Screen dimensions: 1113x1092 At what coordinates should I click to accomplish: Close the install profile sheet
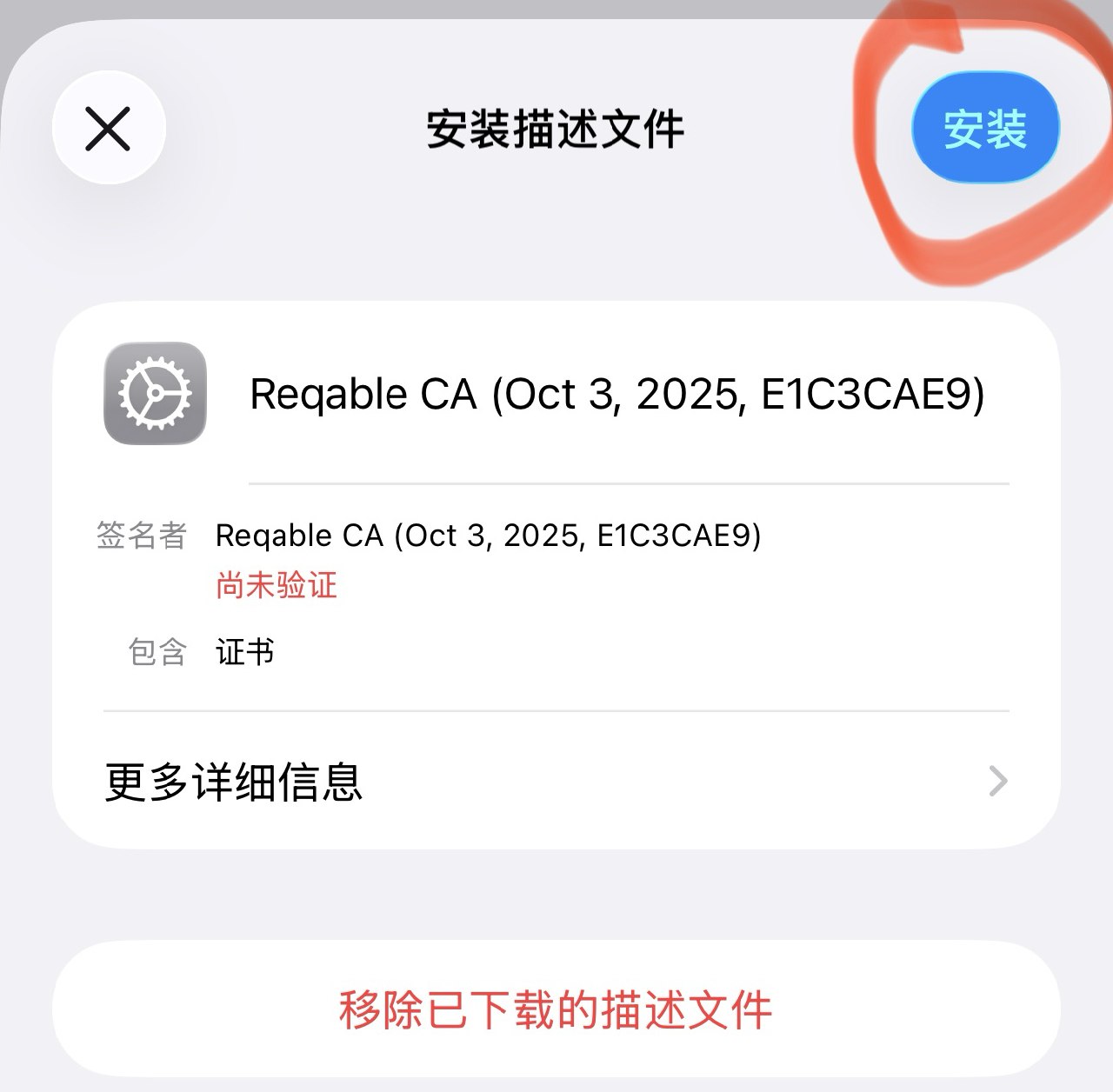click(109, 129)
